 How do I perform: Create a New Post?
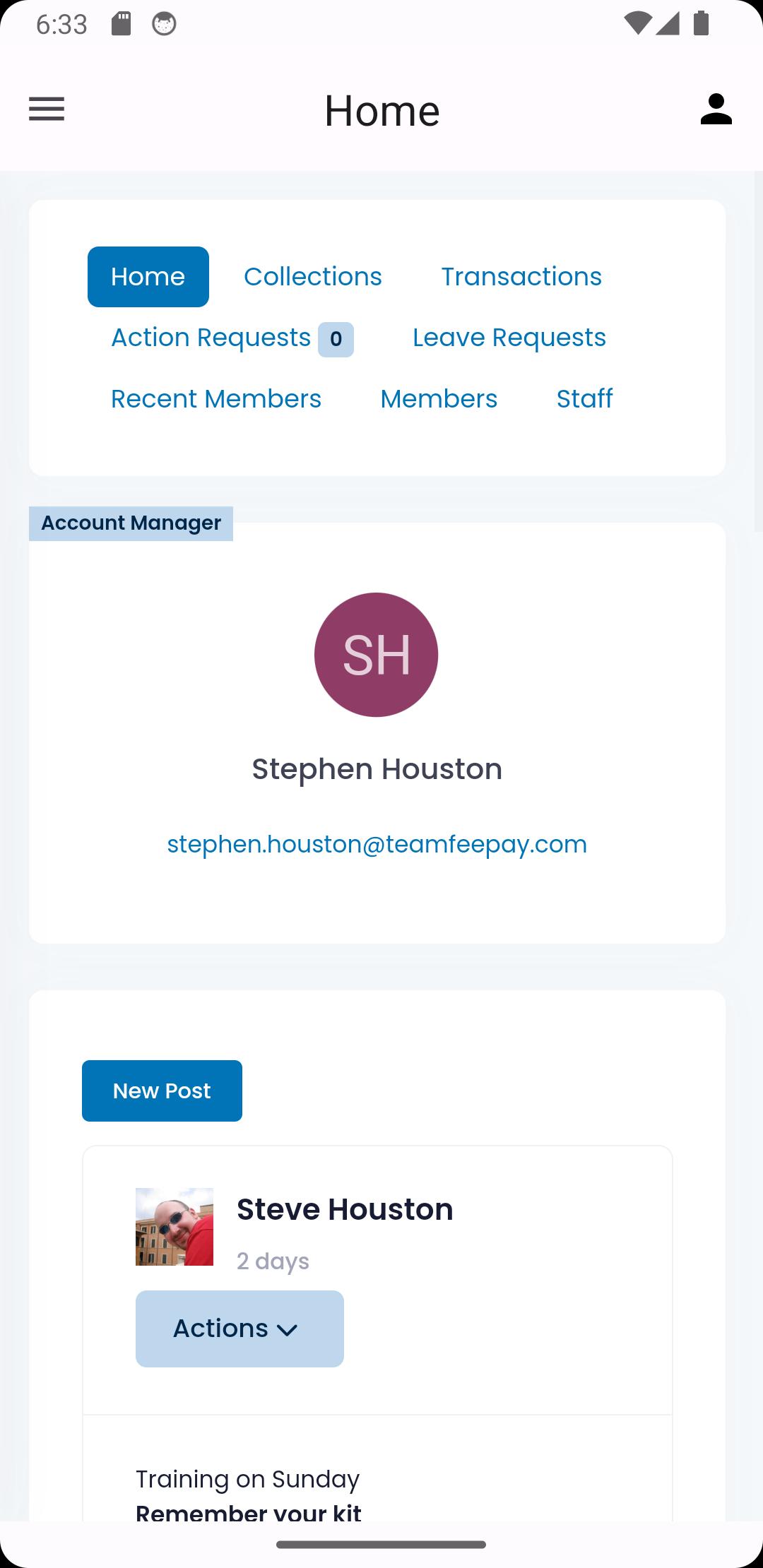[x=162, y=1091]
